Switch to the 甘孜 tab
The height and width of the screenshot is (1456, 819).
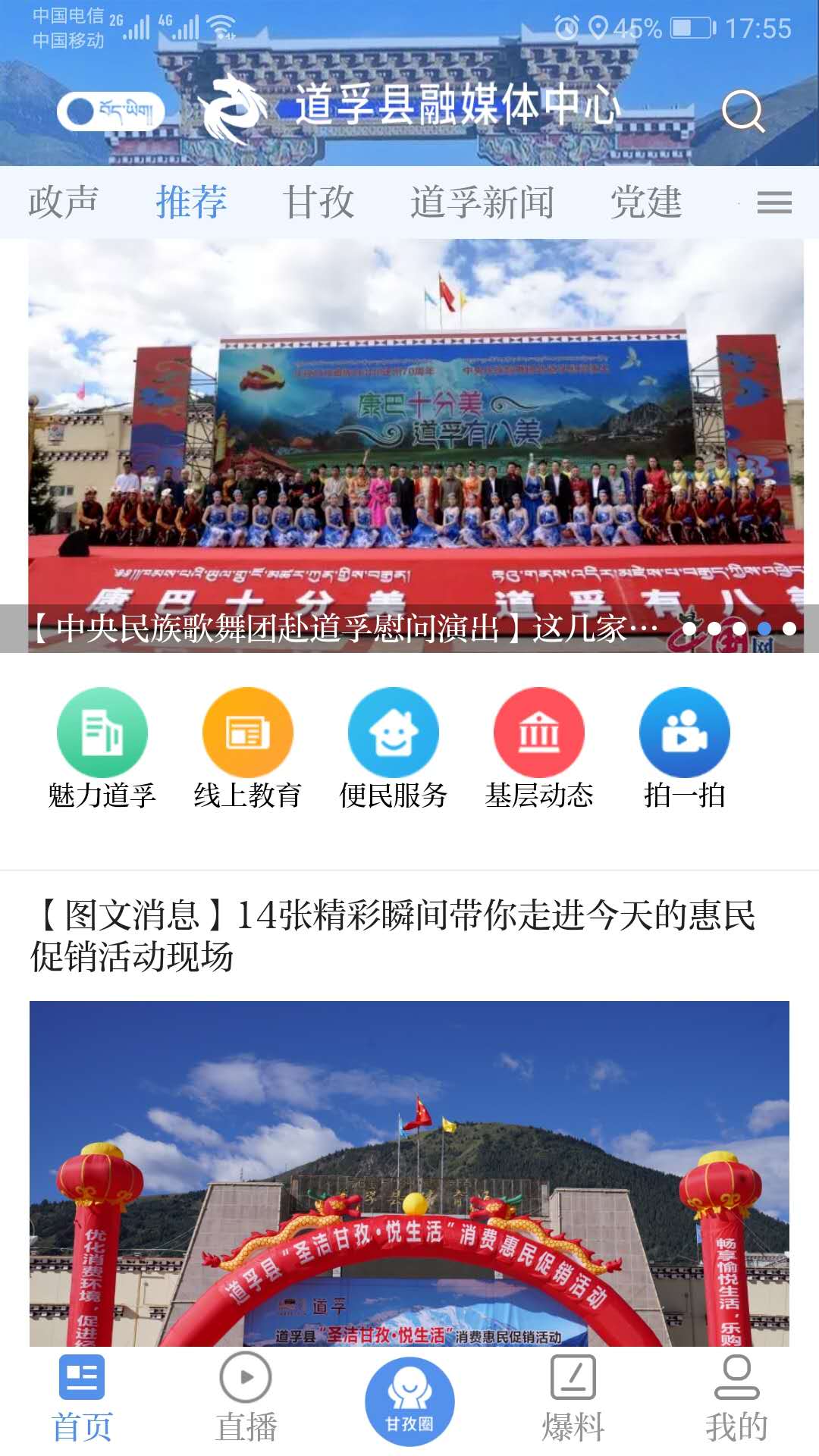(x=318, y=202)
